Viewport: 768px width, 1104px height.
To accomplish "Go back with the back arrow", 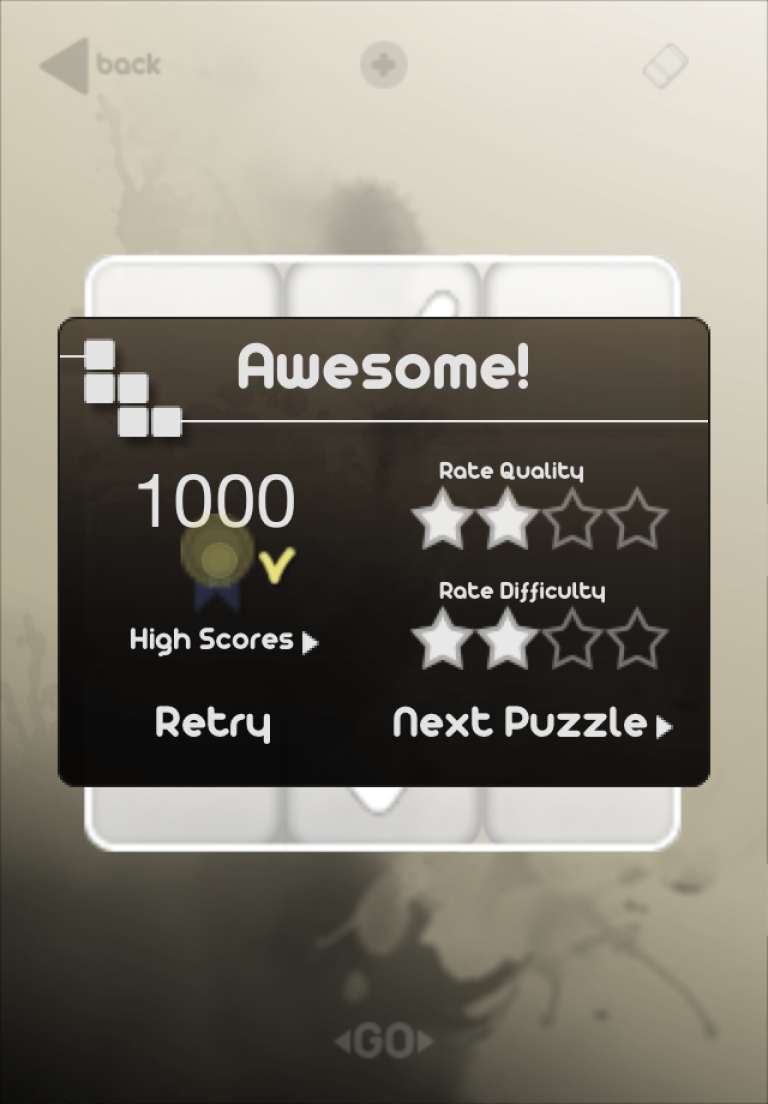I will coord(100,66).
